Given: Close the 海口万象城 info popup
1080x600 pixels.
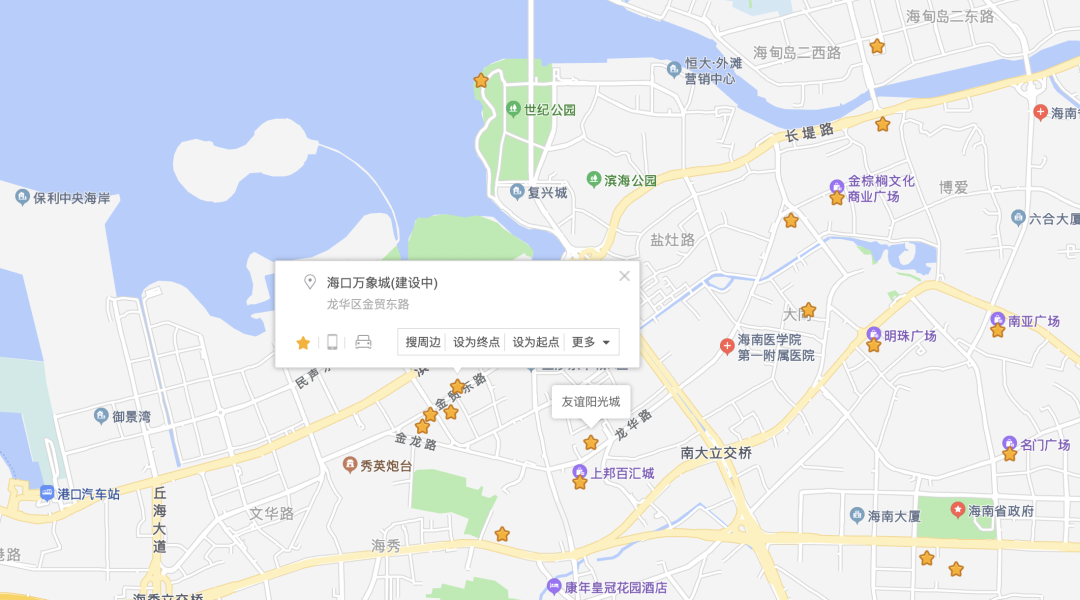Looking at the screenshot, I should click(x=625, y=276).
